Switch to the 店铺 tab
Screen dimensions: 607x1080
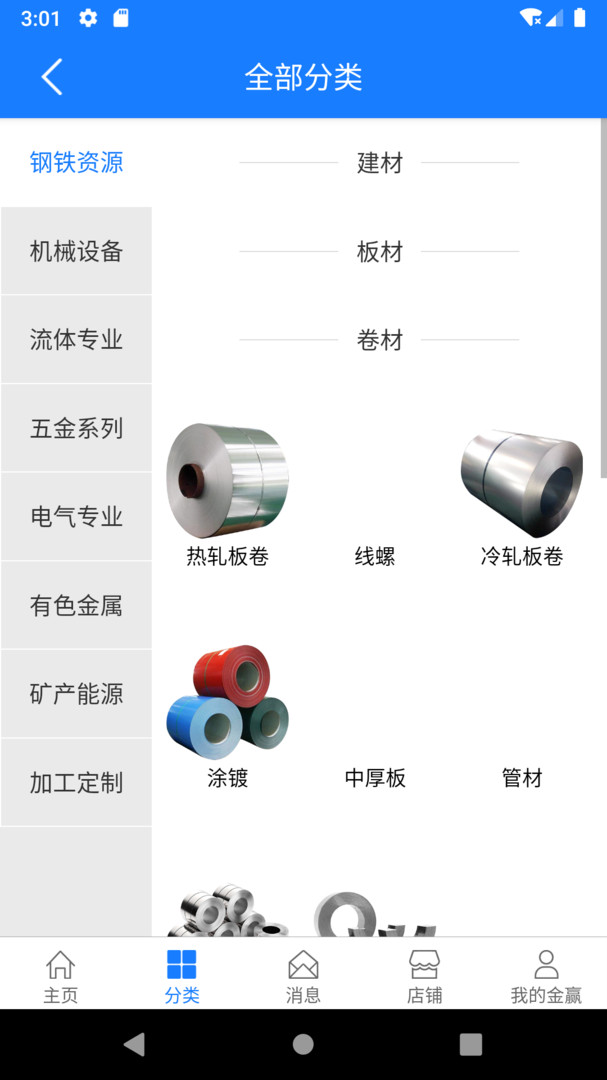click(x=424, y=976)
